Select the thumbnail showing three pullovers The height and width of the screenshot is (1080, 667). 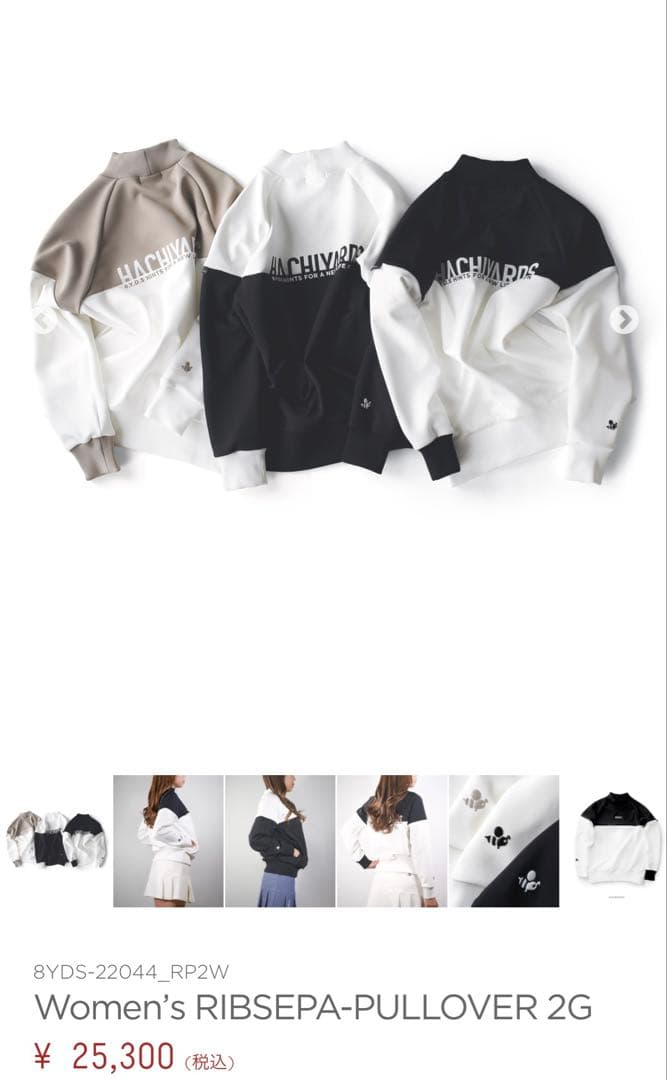pos(55,841)
